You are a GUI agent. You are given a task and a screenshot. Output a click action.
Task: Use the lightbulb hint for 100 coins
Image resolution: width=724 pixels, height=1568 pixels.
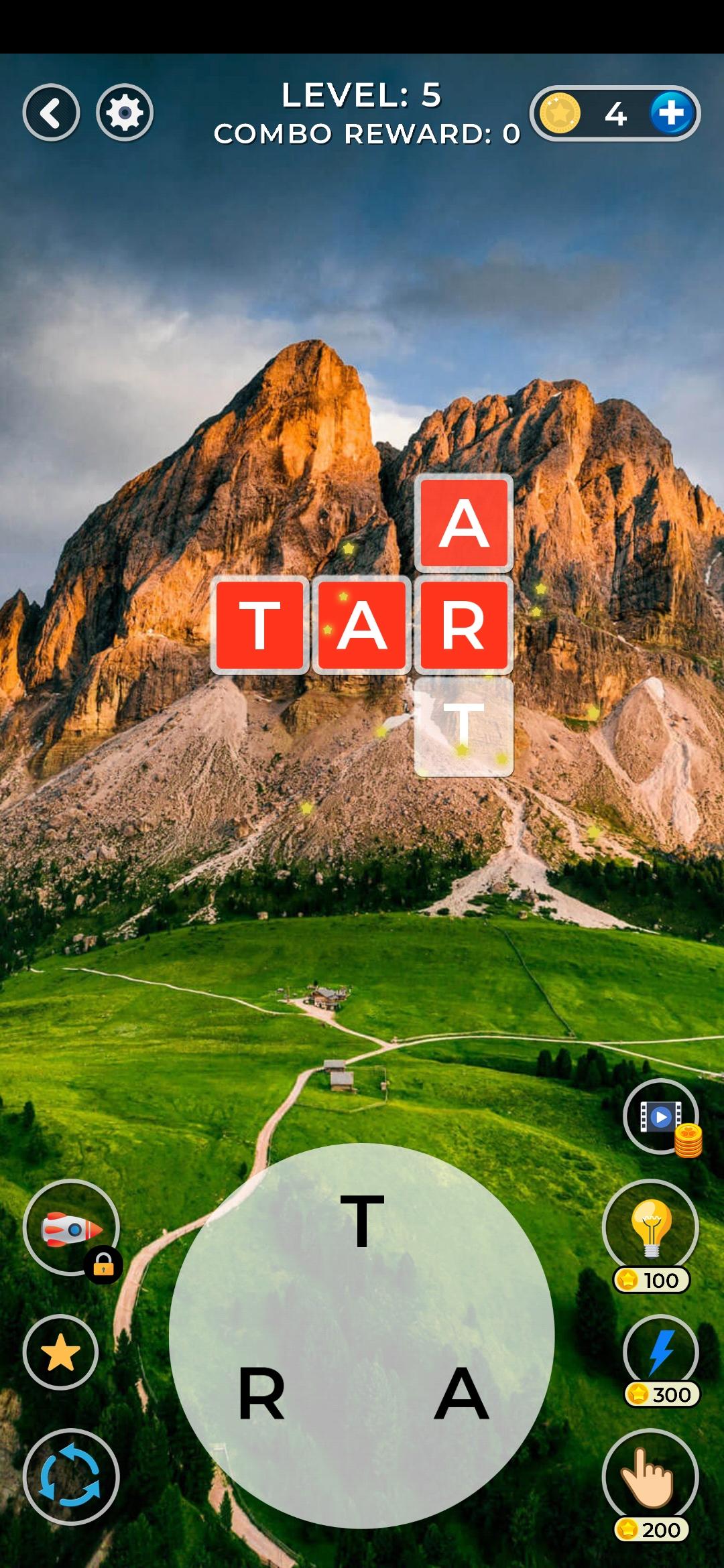pos(650,1228)
